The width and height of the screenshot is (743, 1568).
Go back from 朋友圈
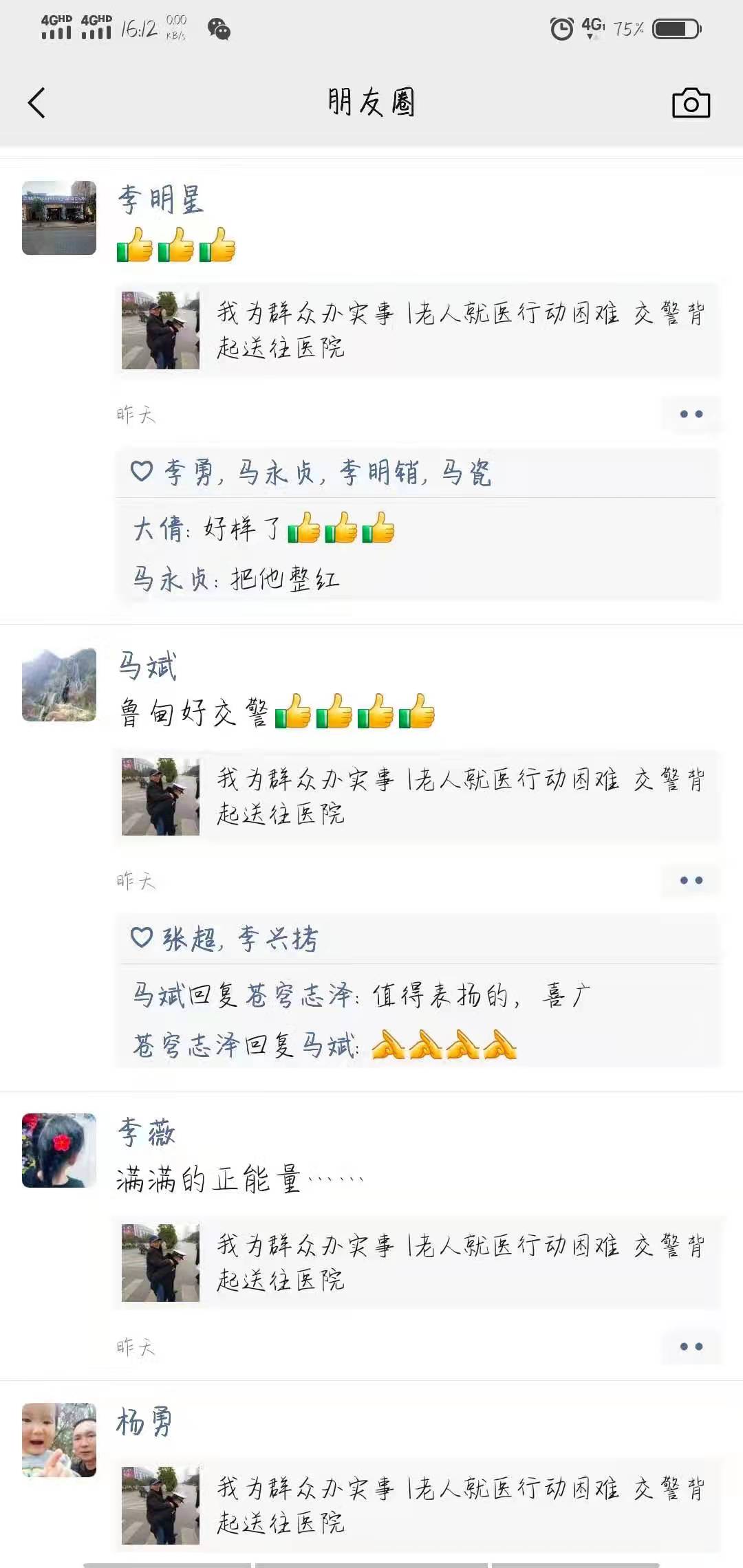pyautogui.click(x=37, y=103)
